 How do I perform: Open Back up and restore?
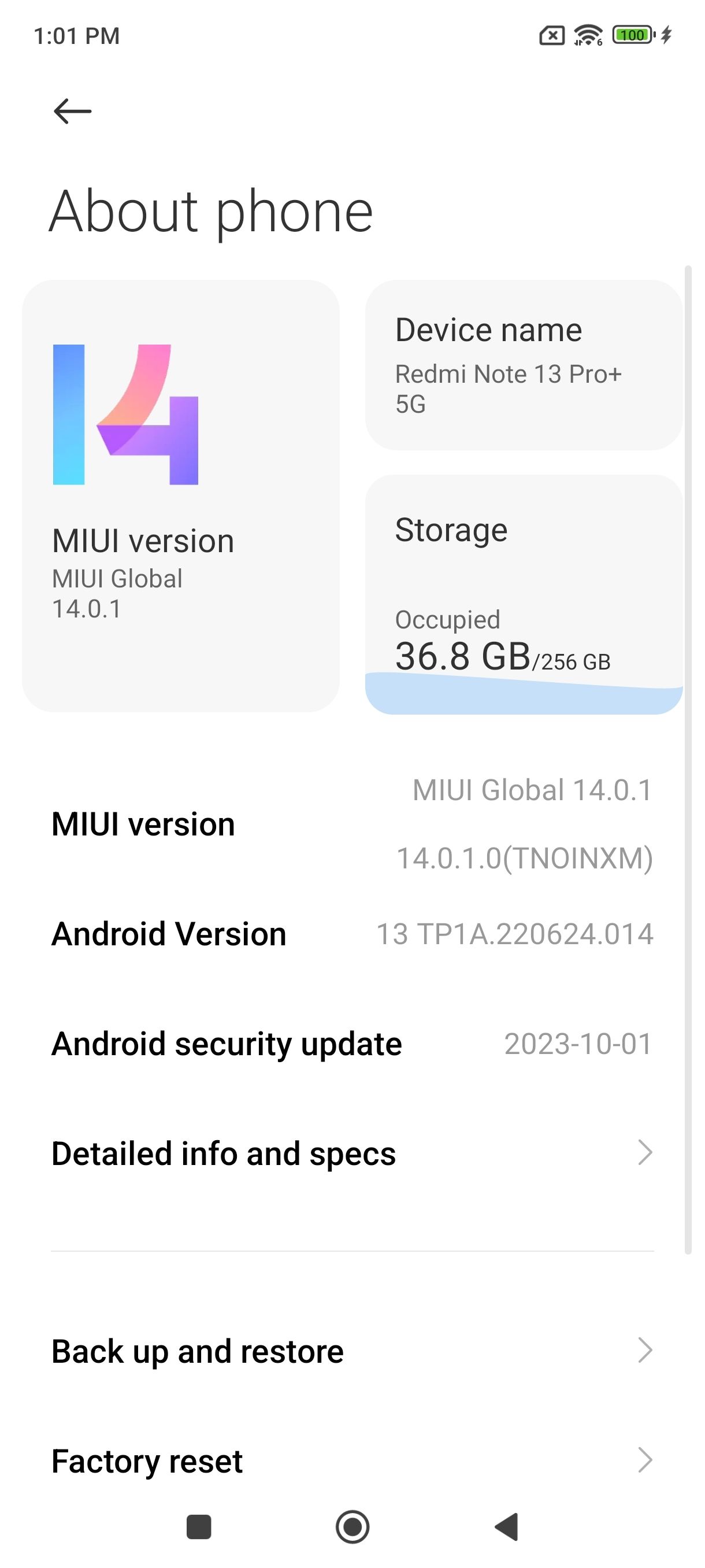tap(352, 1351)
